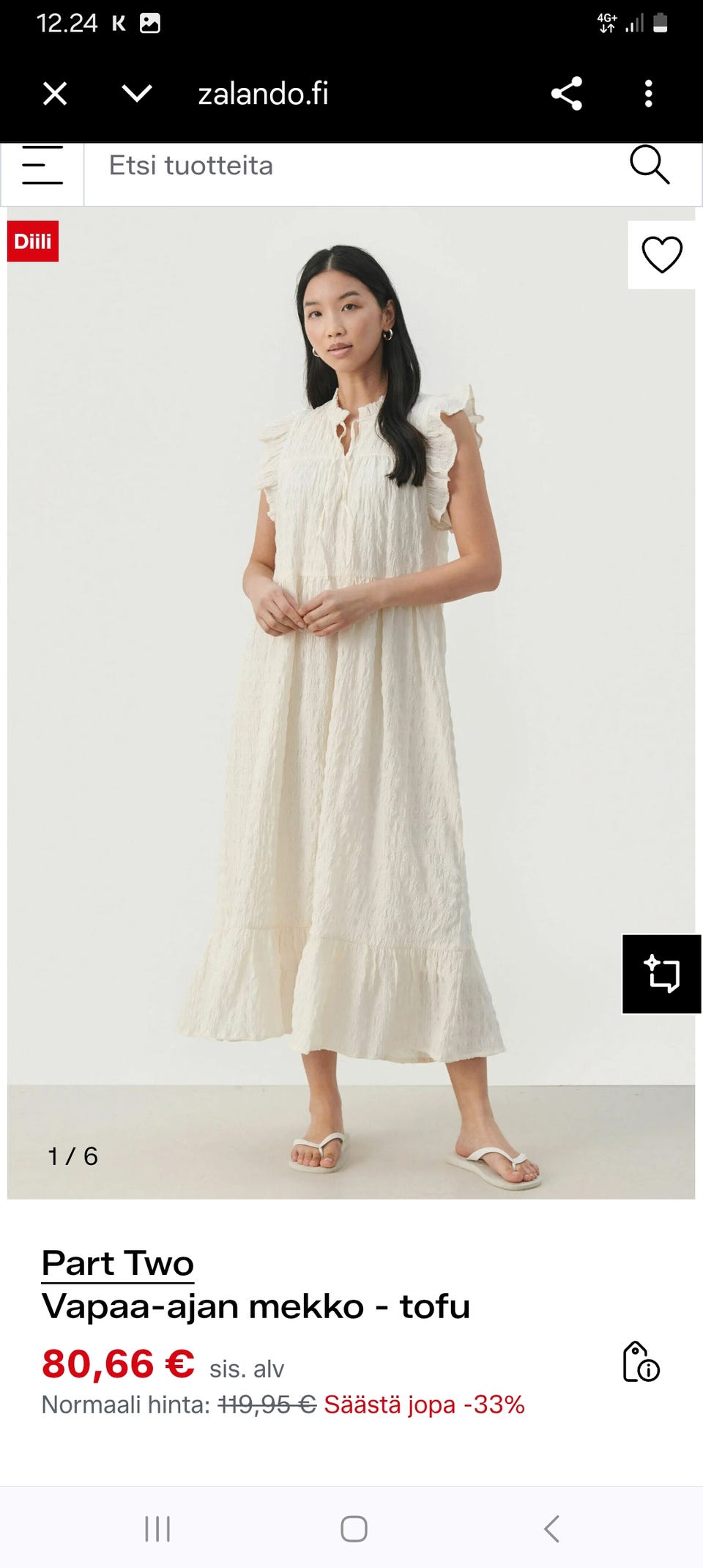
Task: Share the zalando.fi page
Action: click(566, 94)
